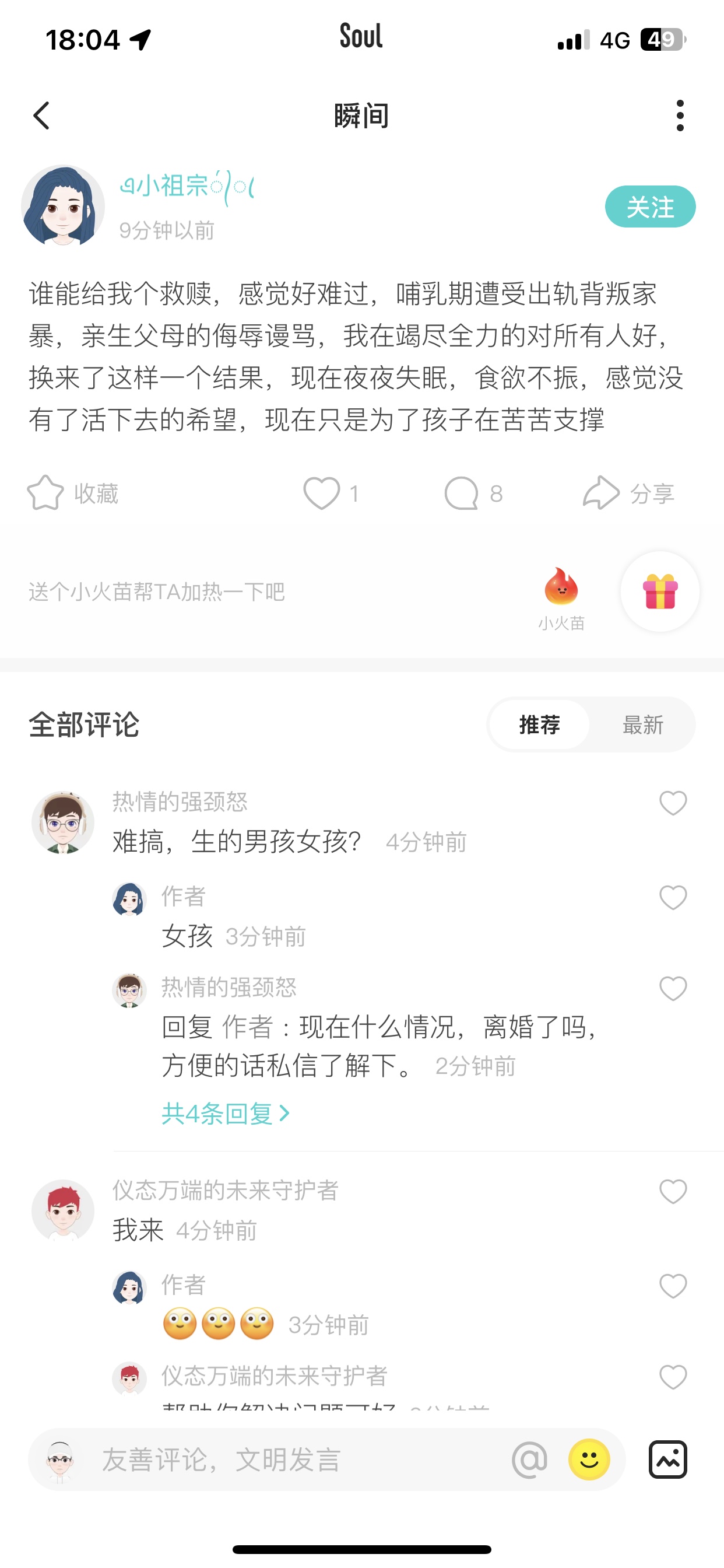Image resolution: width=724 pixels, height=1568 pixels.
Task: Open the three-dot overflow menu
Action: point(680,116)
